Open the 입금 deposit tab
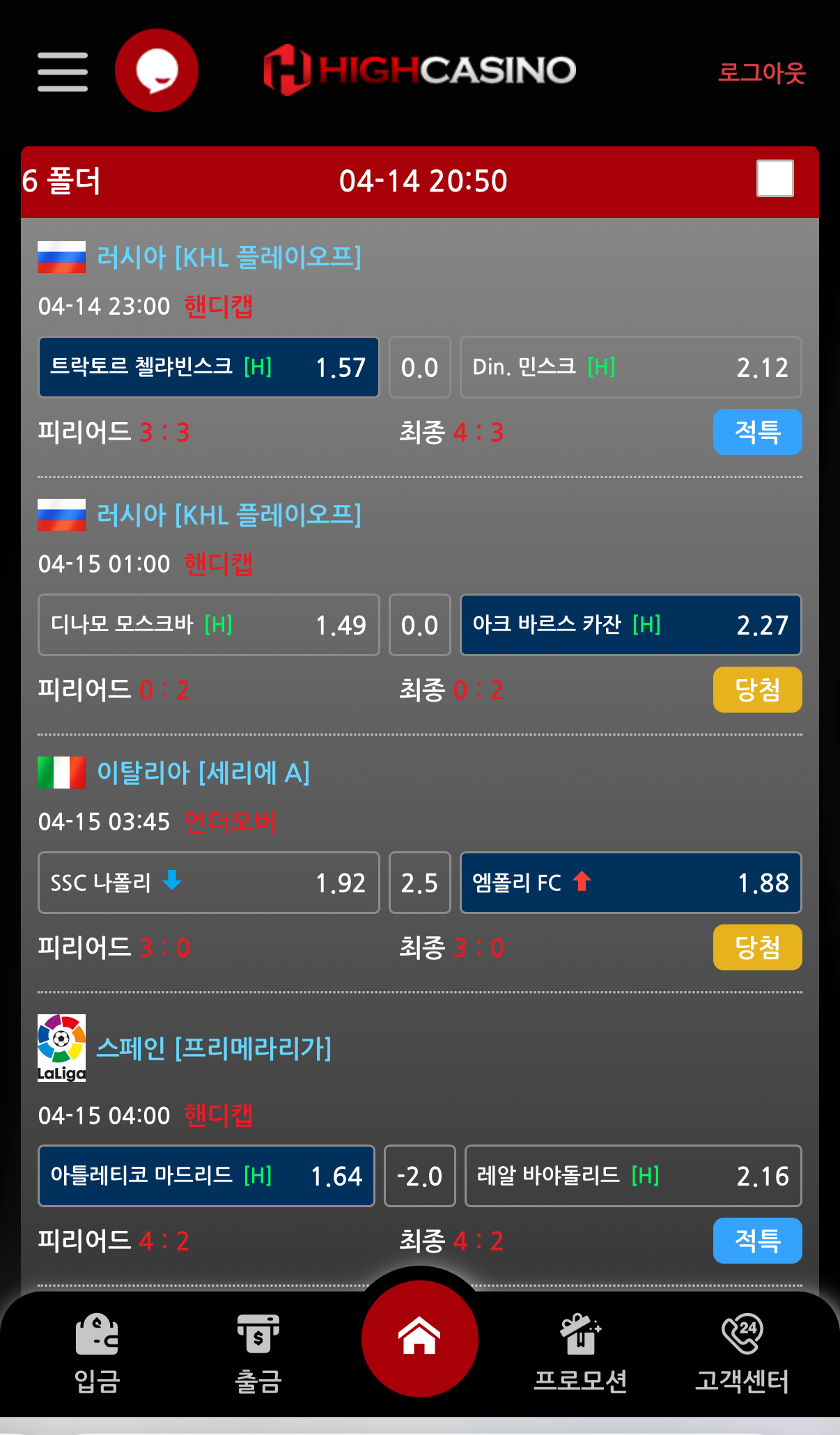Screen dimensions: 840x1435 tap(98, 1352)
